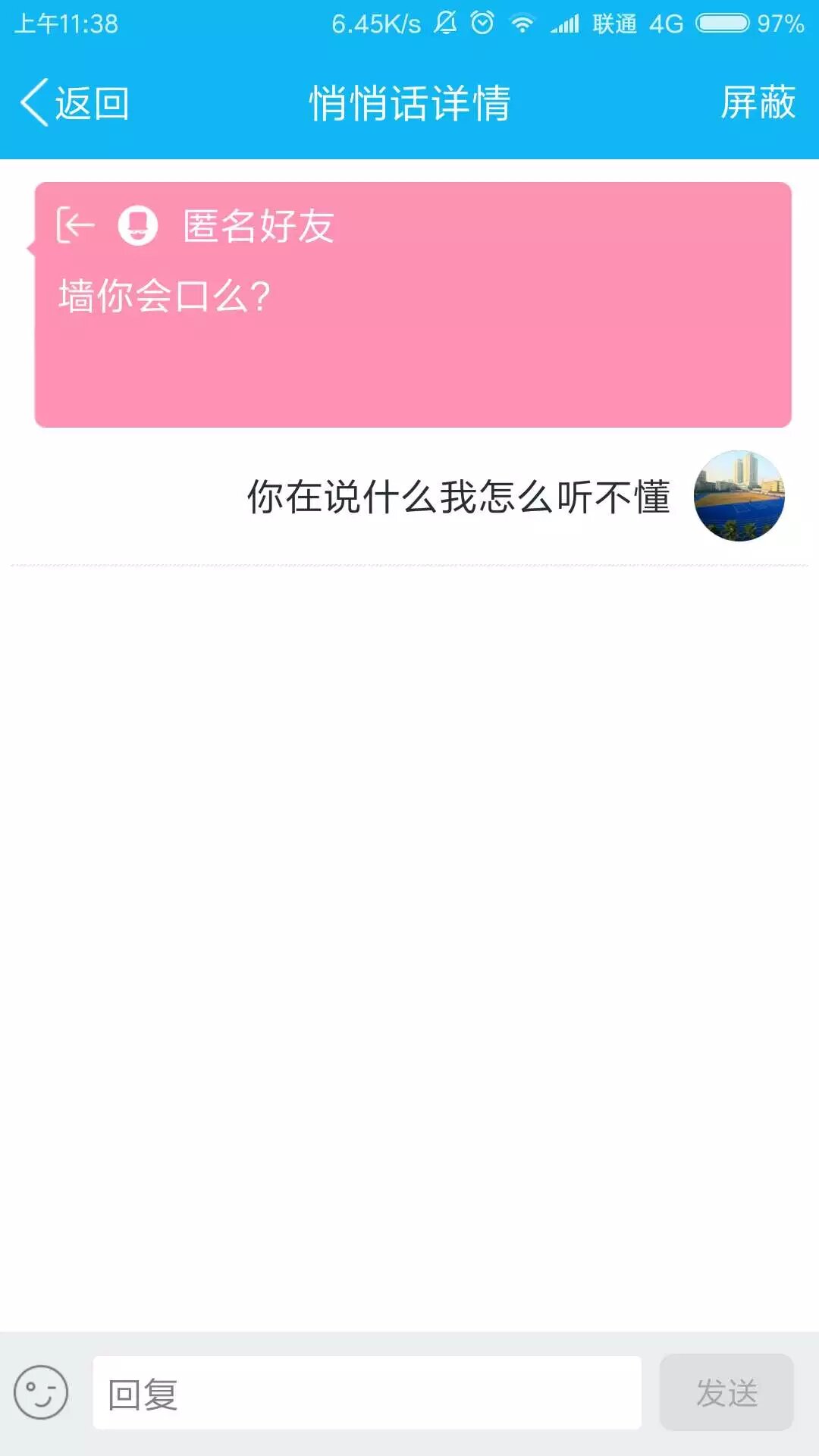Tap the 发送 send button
819x1456 pixels.
pyautogui.click(x=726, y=1393)
